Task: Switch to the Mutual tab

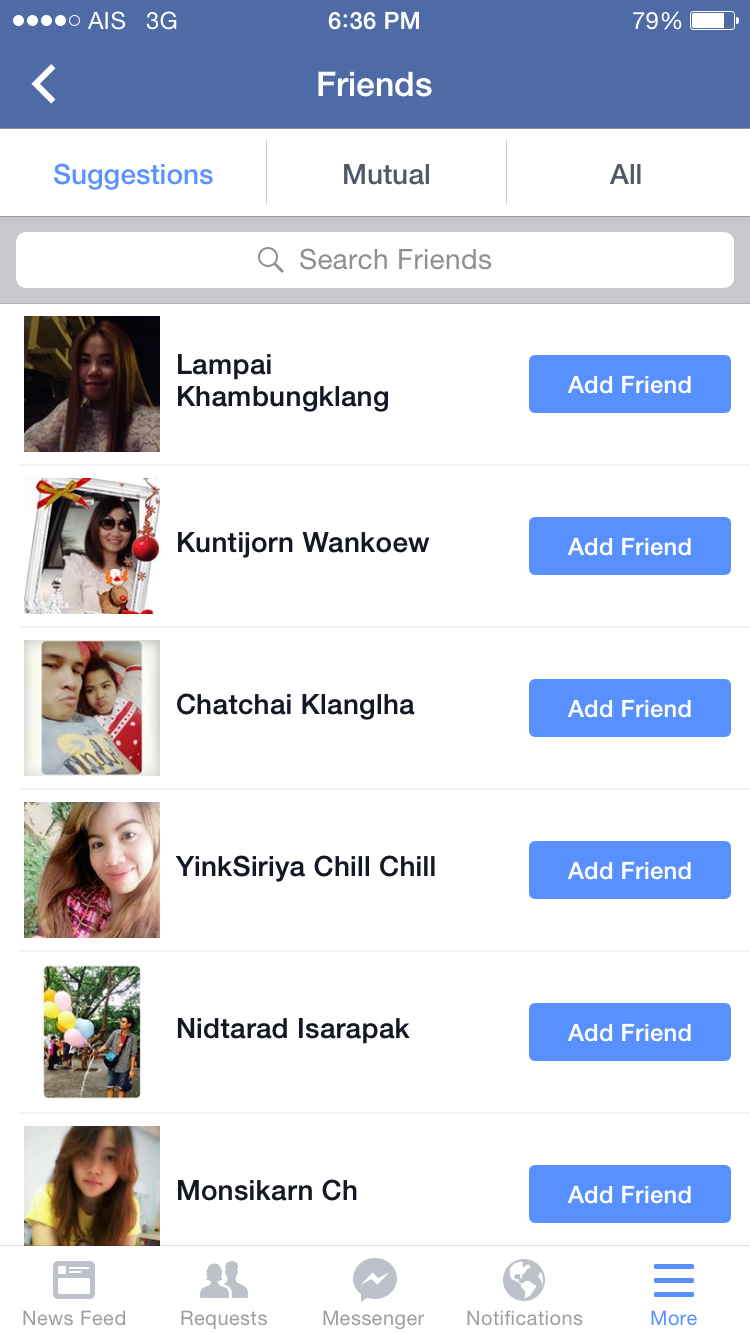Action: [x=386, y=175]
